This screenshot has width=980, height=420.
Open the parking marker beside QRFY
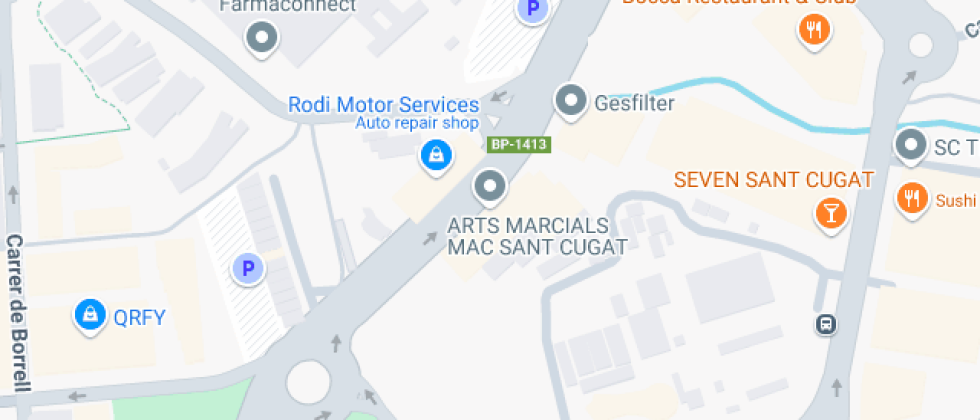coord(247,268)
